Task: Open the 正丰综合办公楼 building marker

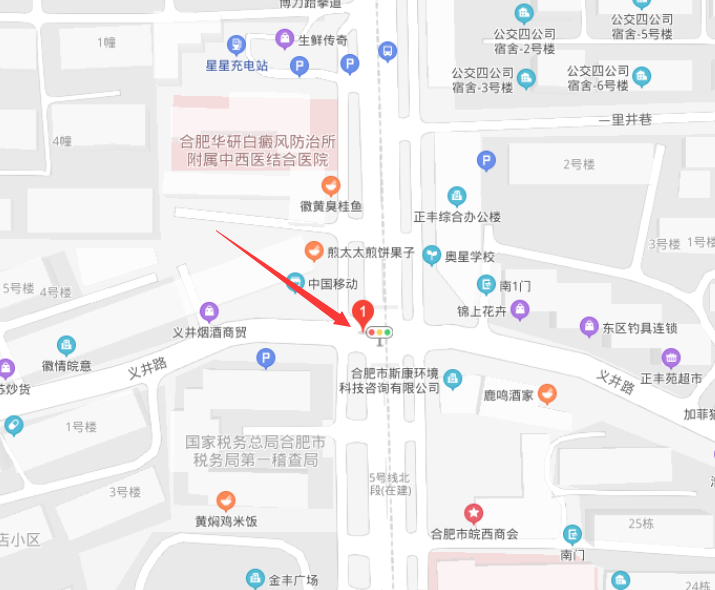Action: coord(457,196)
